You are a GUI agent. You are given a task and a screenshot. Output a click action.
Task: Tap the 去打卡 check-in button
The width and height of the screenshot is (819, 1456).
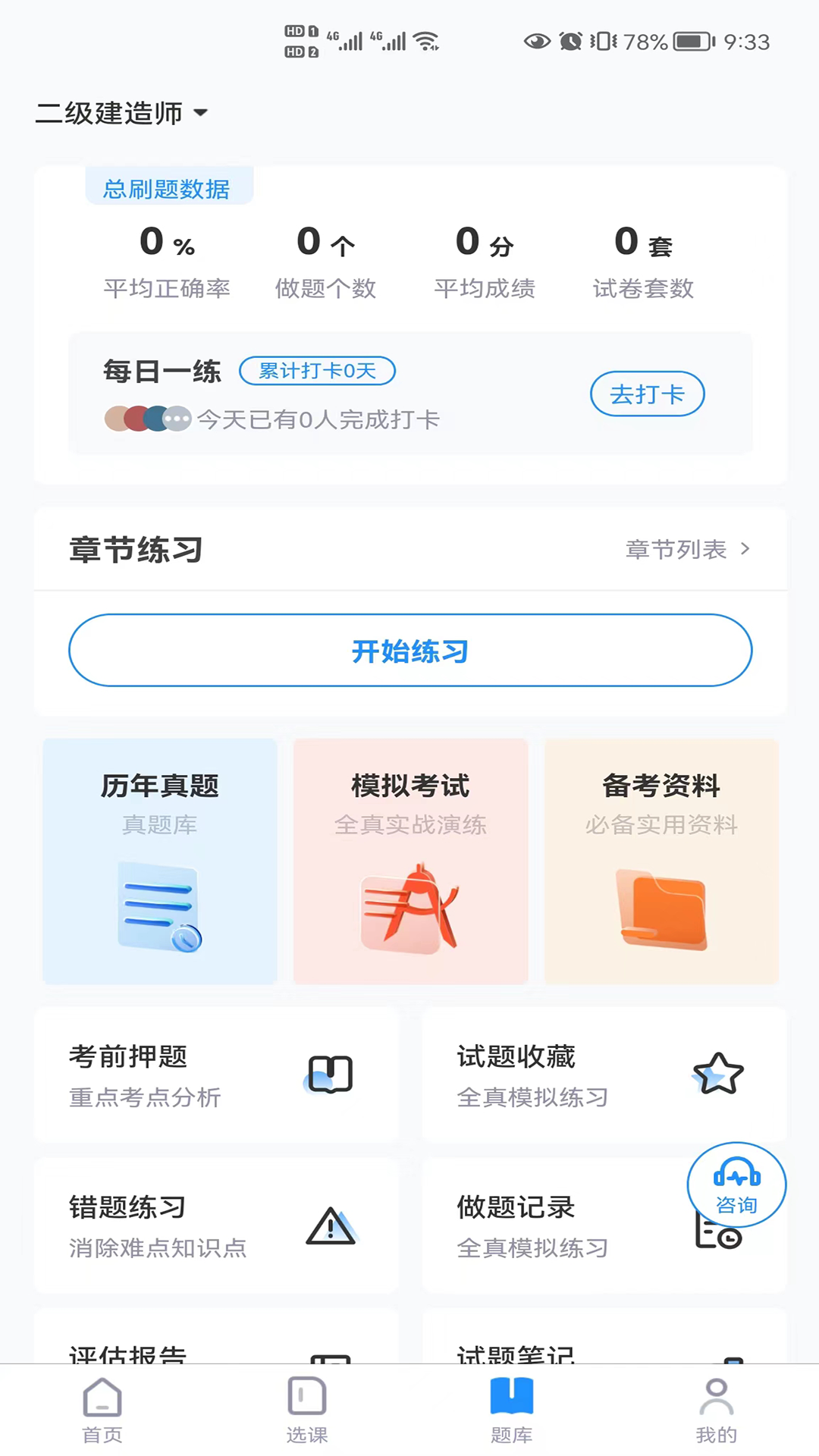(x=647, y=394)
